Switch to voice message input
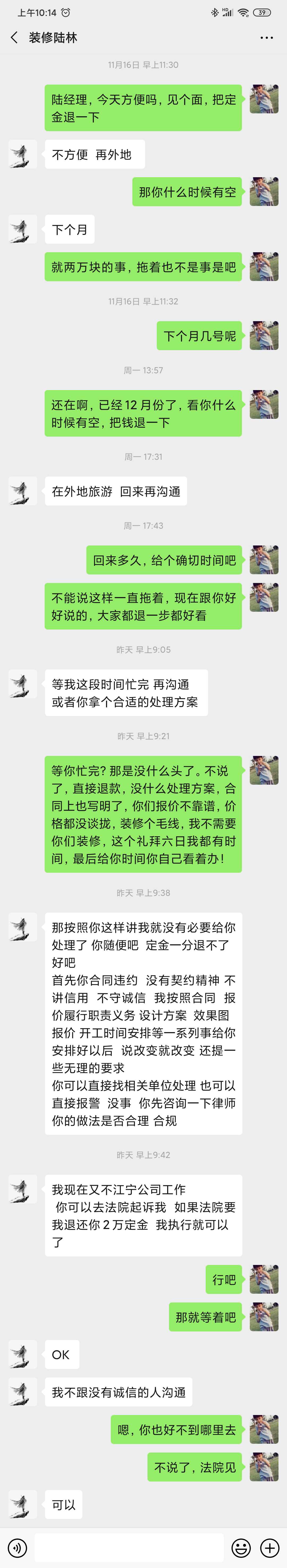 click(17, 1547)
